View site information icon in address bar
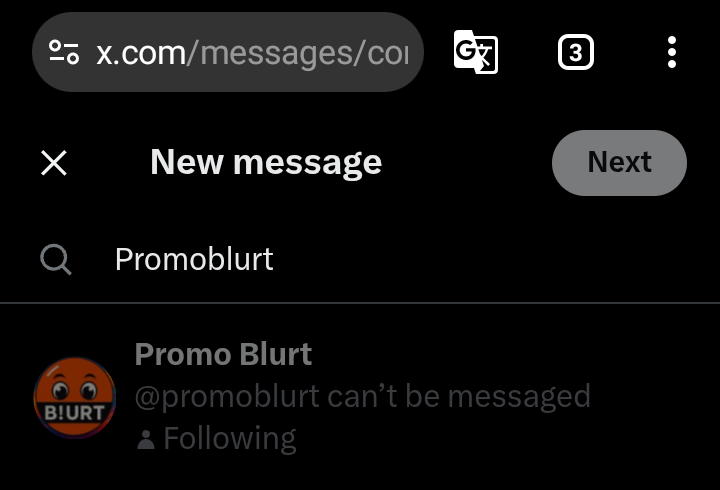 tap(64, 53)
